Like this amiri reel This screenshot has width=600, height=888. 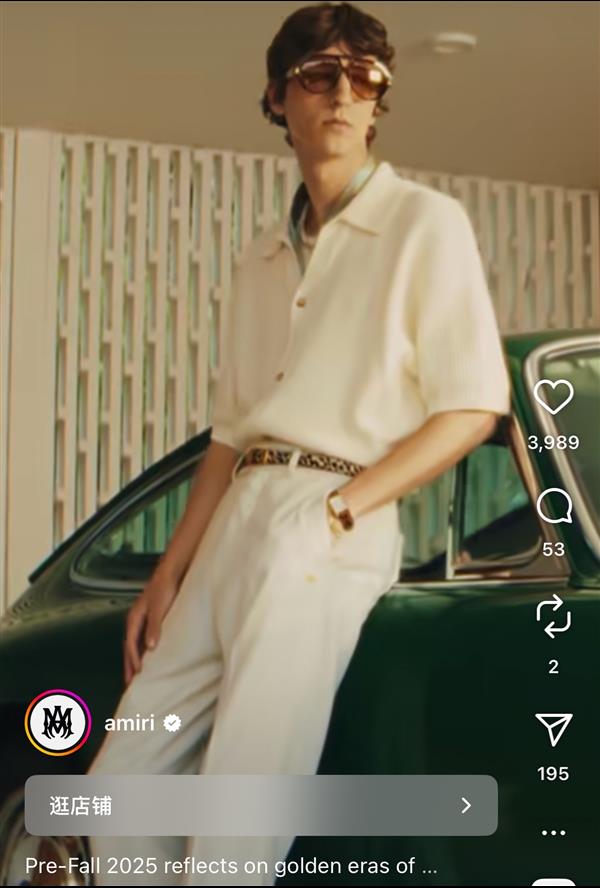pos(553,398)
